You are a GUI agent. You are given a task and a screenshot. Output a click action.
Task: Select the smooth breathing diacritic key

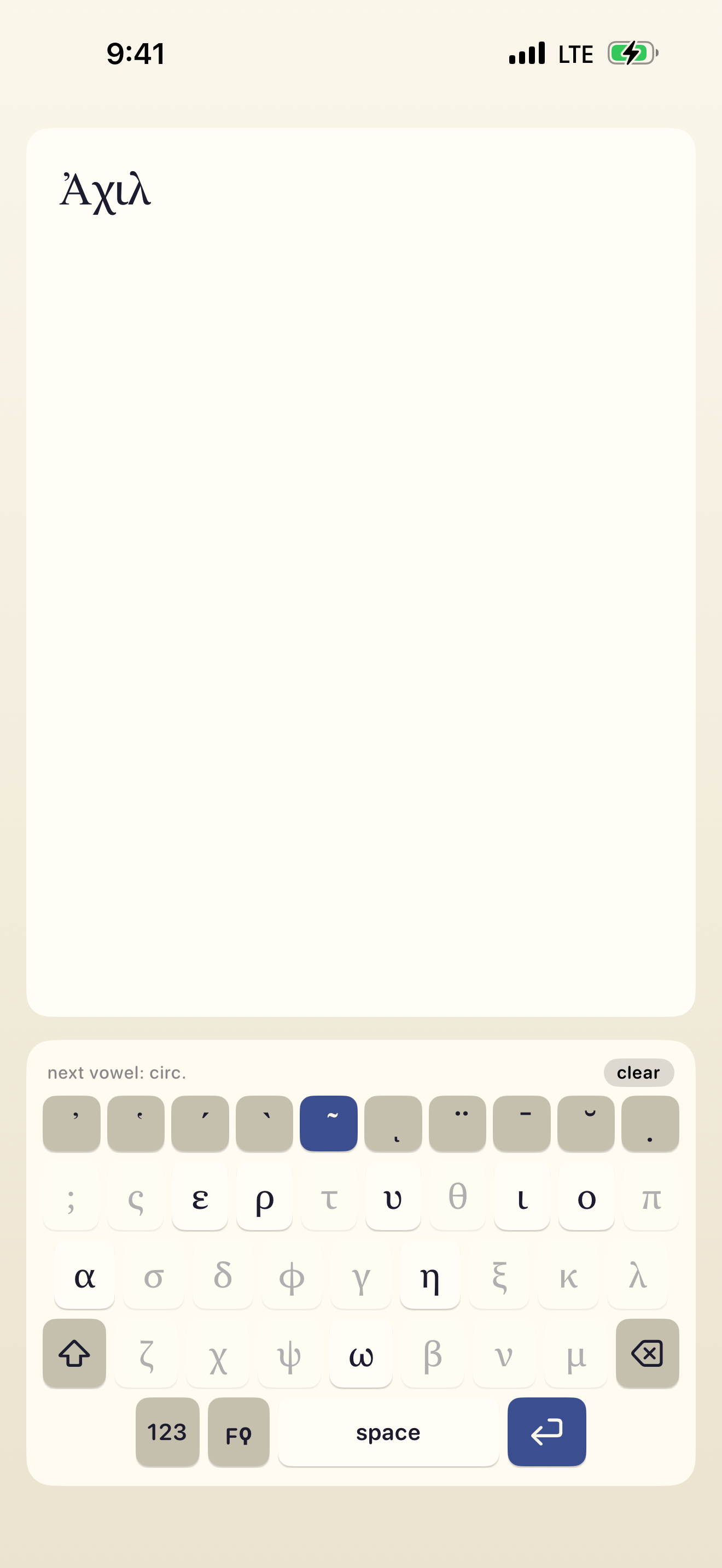[x=71, y=1124]
